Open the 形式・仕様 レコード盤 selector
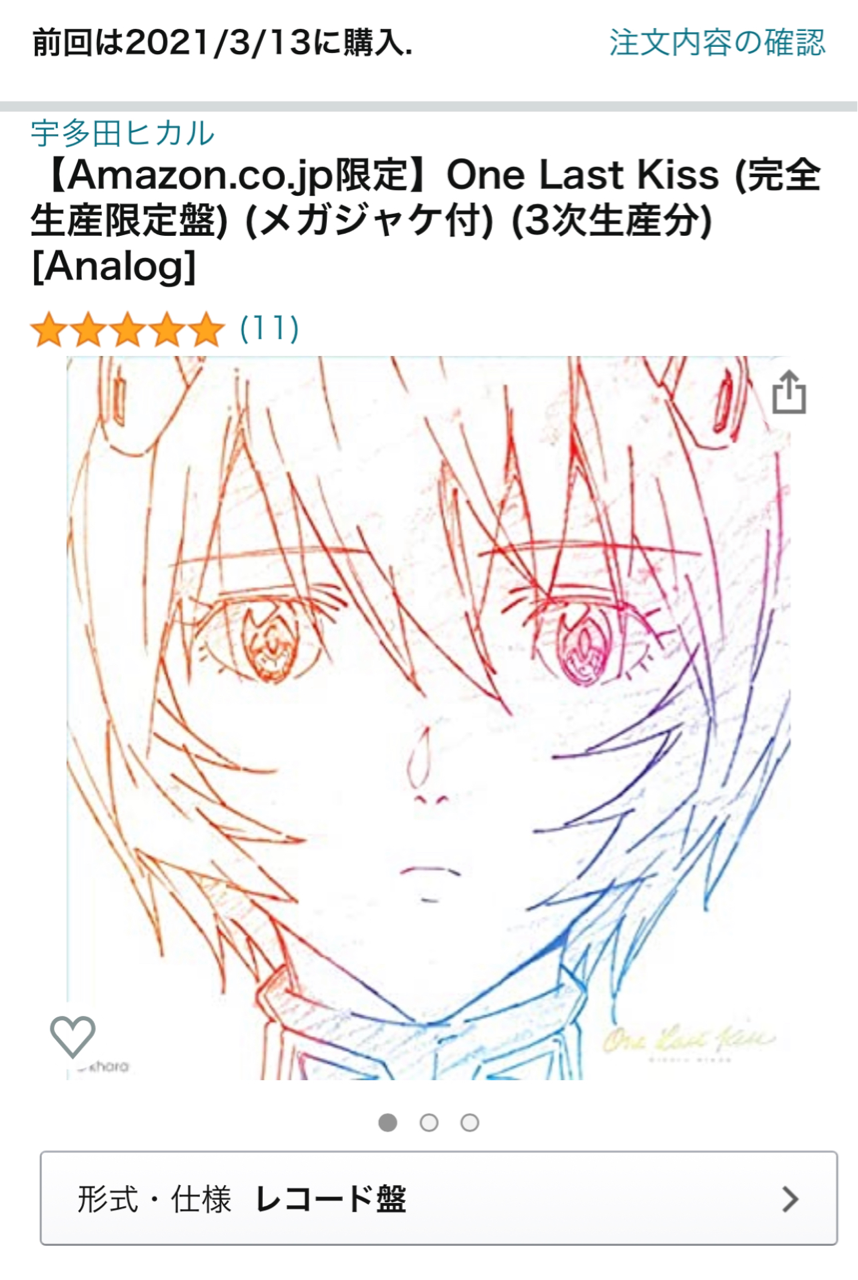The width and height of the screenshot is (858, 1280). pos(438,1198)
